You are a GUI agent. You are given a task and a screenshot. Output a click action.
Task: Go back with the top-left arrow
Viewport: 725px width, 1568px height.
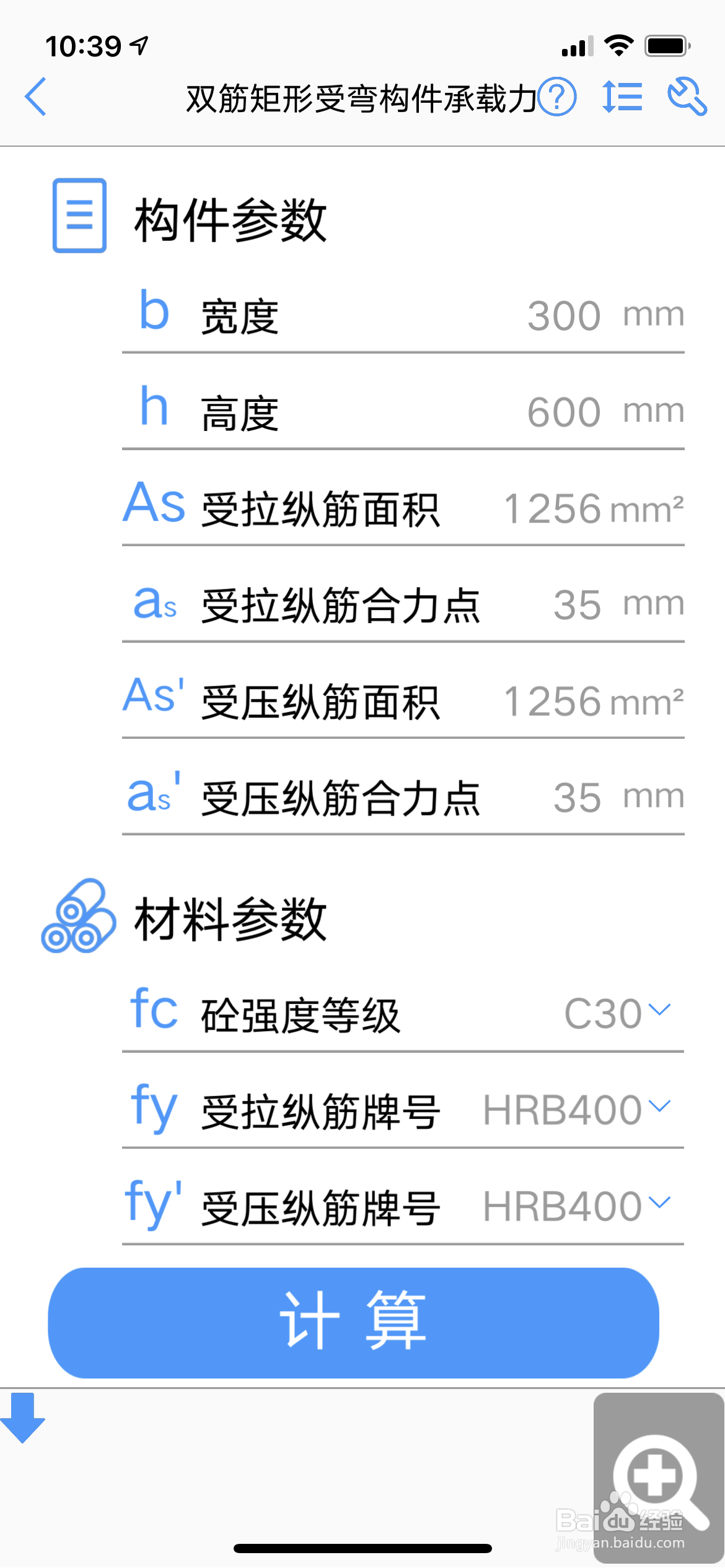coord(36,97)
